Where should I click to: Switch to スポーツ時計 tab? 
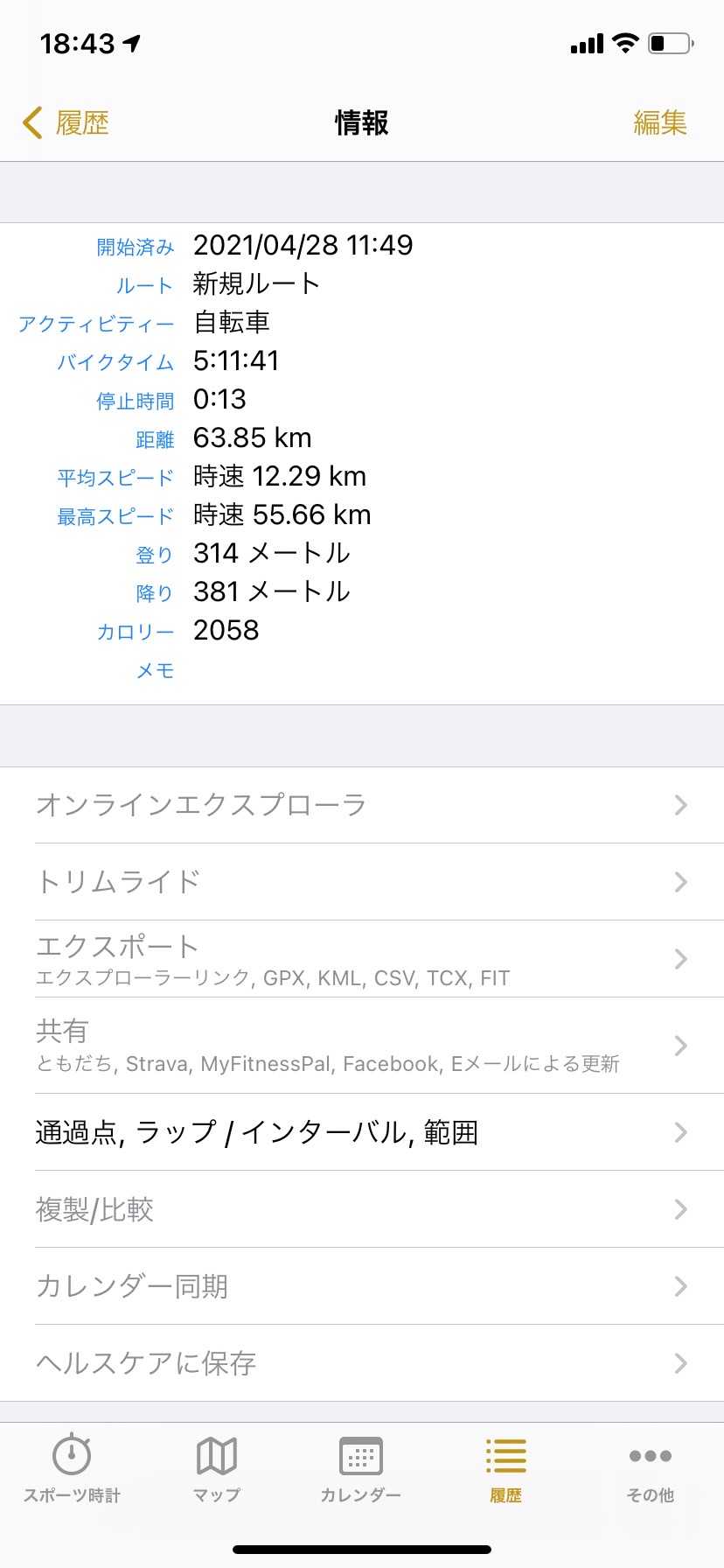click(72, 1468)
